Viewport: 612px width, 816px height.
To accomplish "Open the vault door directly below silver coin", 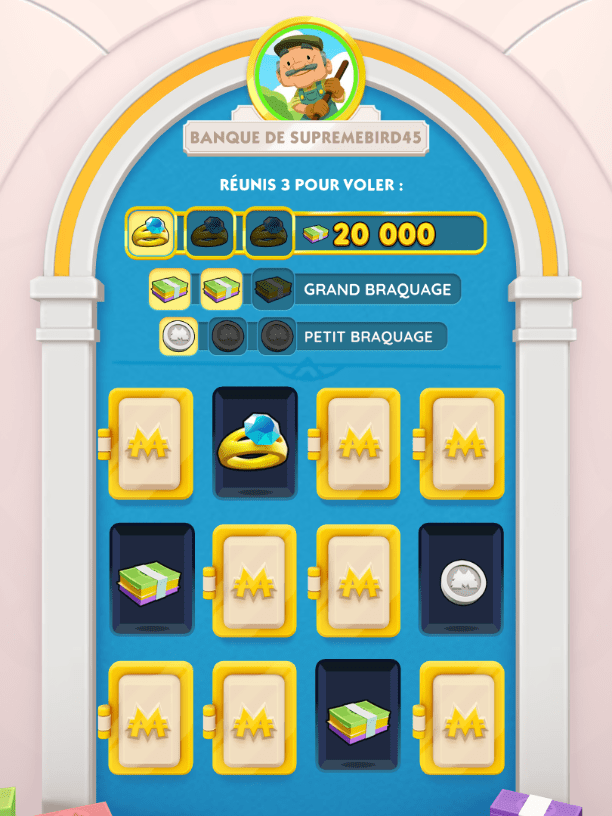I will [461, 716].
